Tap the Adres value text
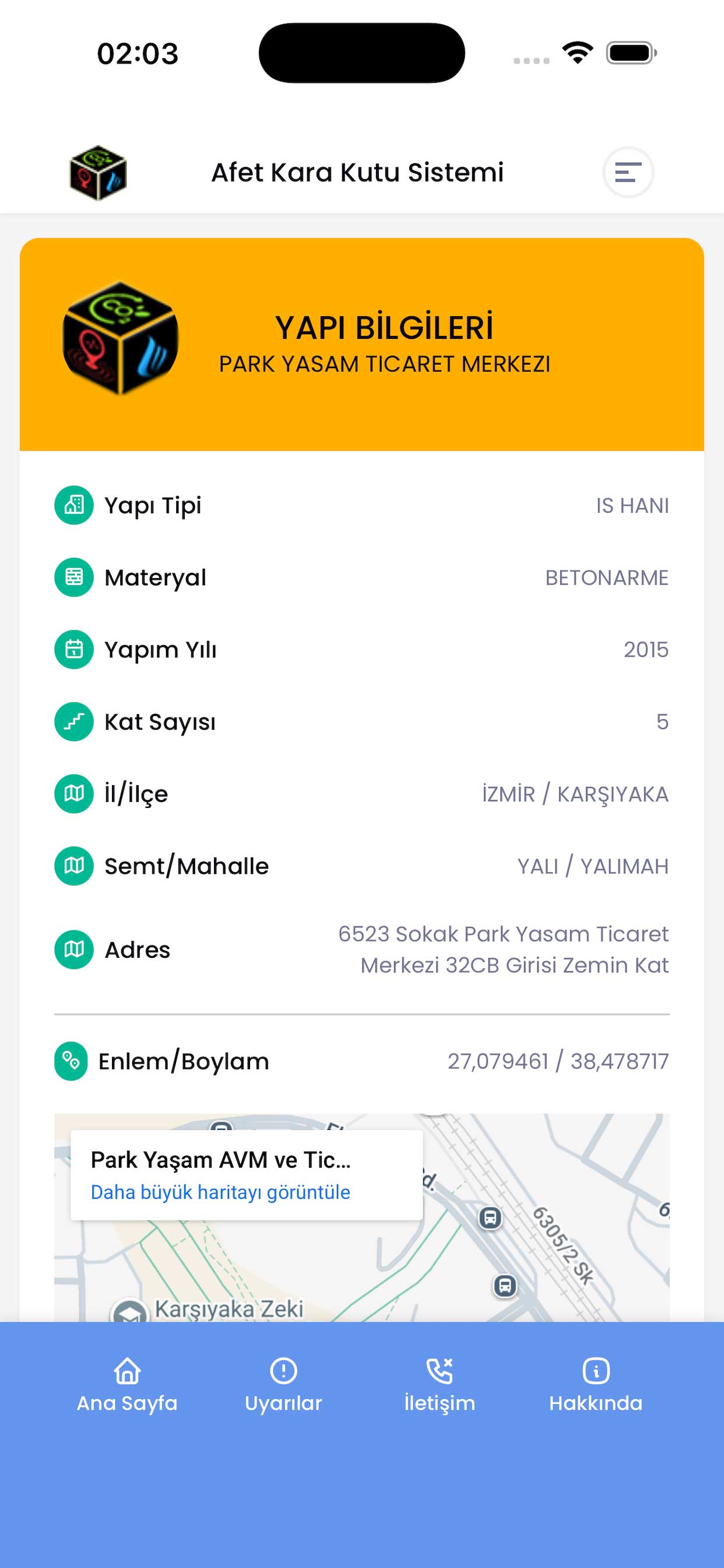724x1568 pixels. (504, 949)
